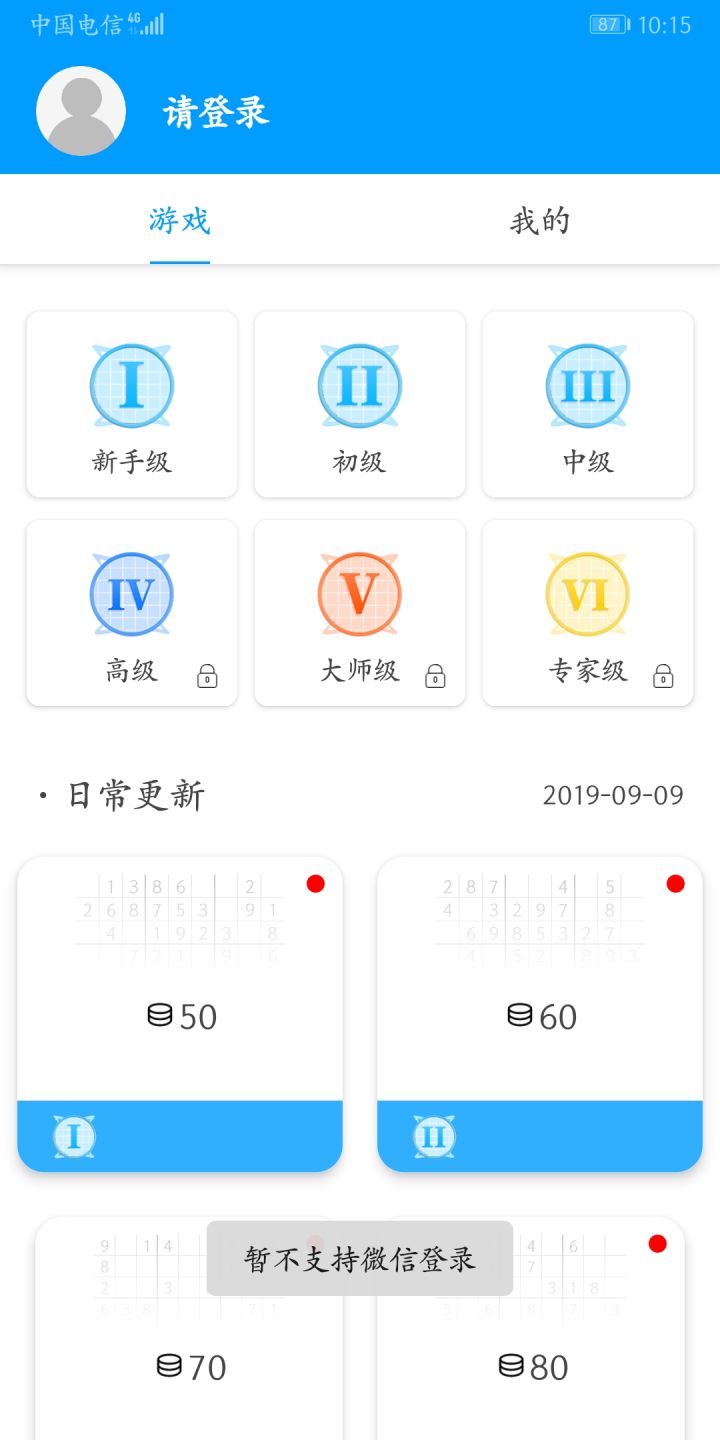Viewport: 720px width, 1440px height.
Task: Click 请登录 to log in
Action: [x=216, y=111]
